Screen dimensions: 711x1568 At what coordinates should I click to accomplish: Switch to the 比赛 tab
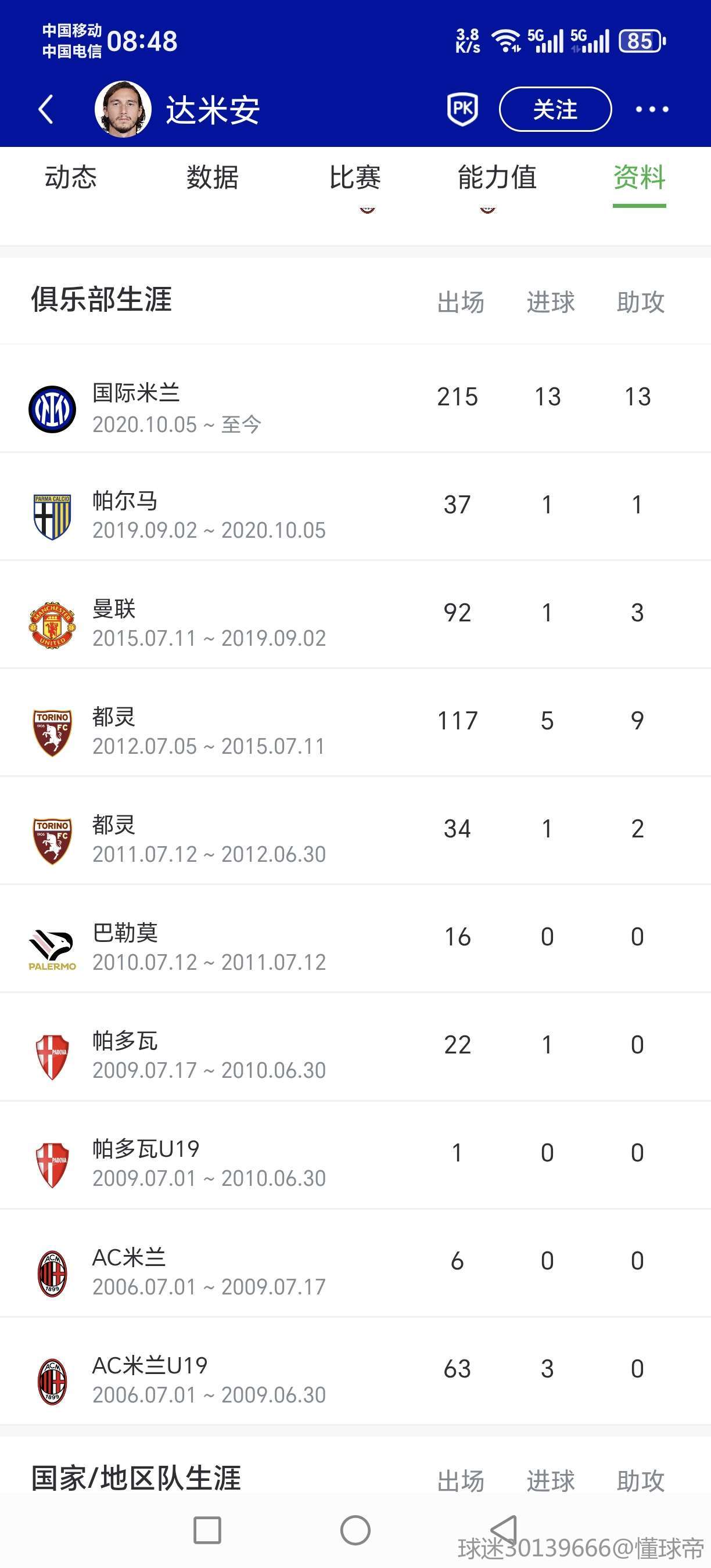tap(355, 178)
